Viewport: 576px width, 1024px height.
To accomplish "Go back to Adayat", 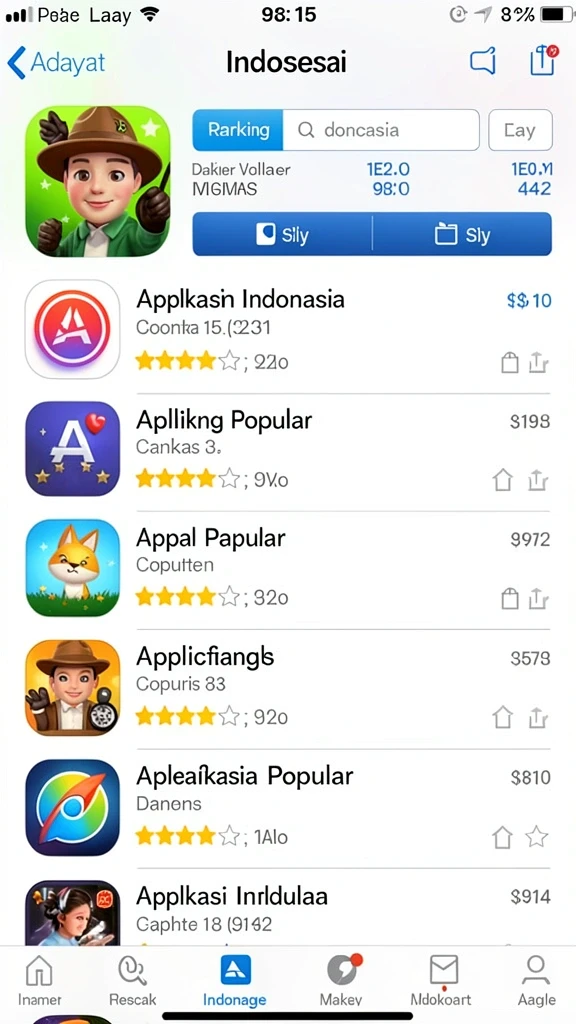I will point(56,63).
